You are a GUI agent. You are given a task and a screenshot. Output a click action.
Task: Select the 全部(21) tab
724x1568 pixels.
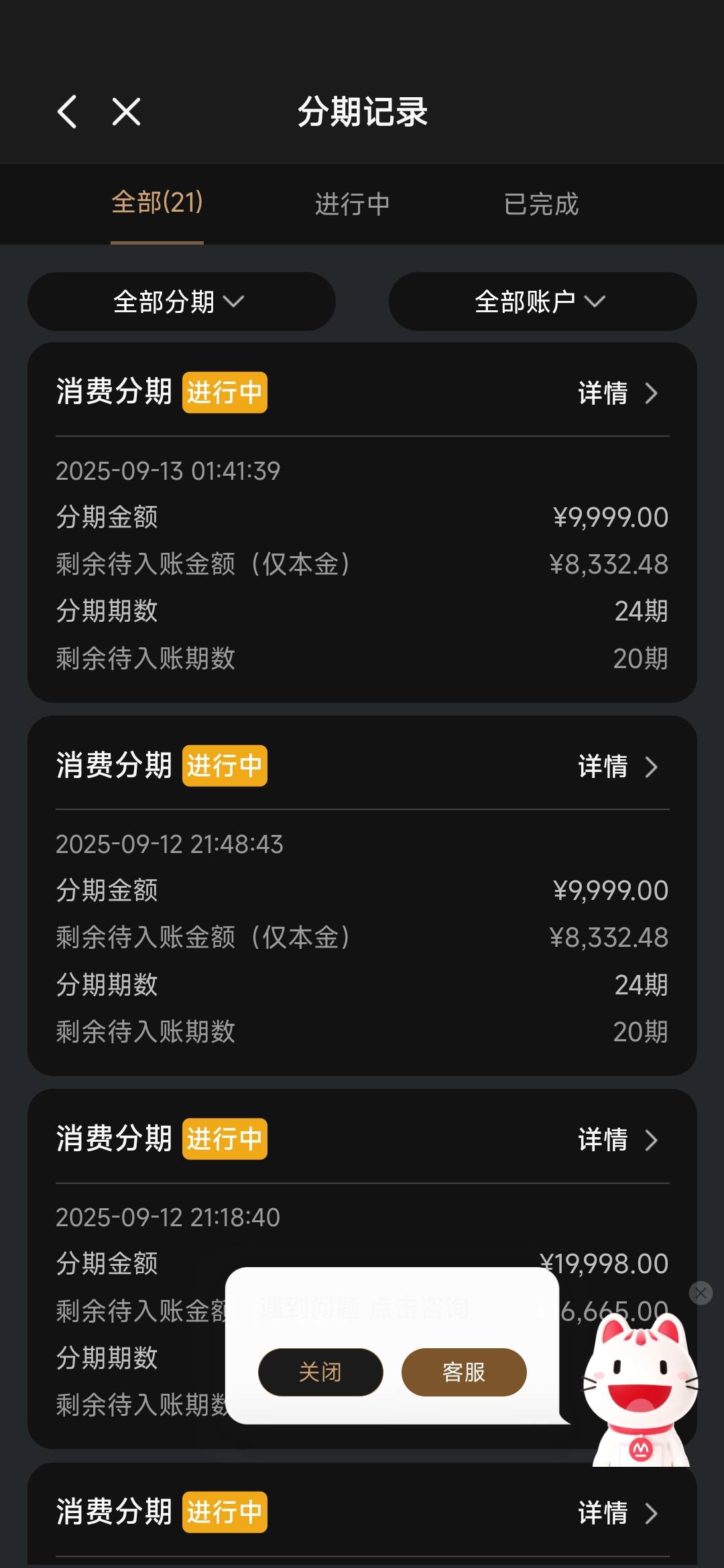click(157, 202)
